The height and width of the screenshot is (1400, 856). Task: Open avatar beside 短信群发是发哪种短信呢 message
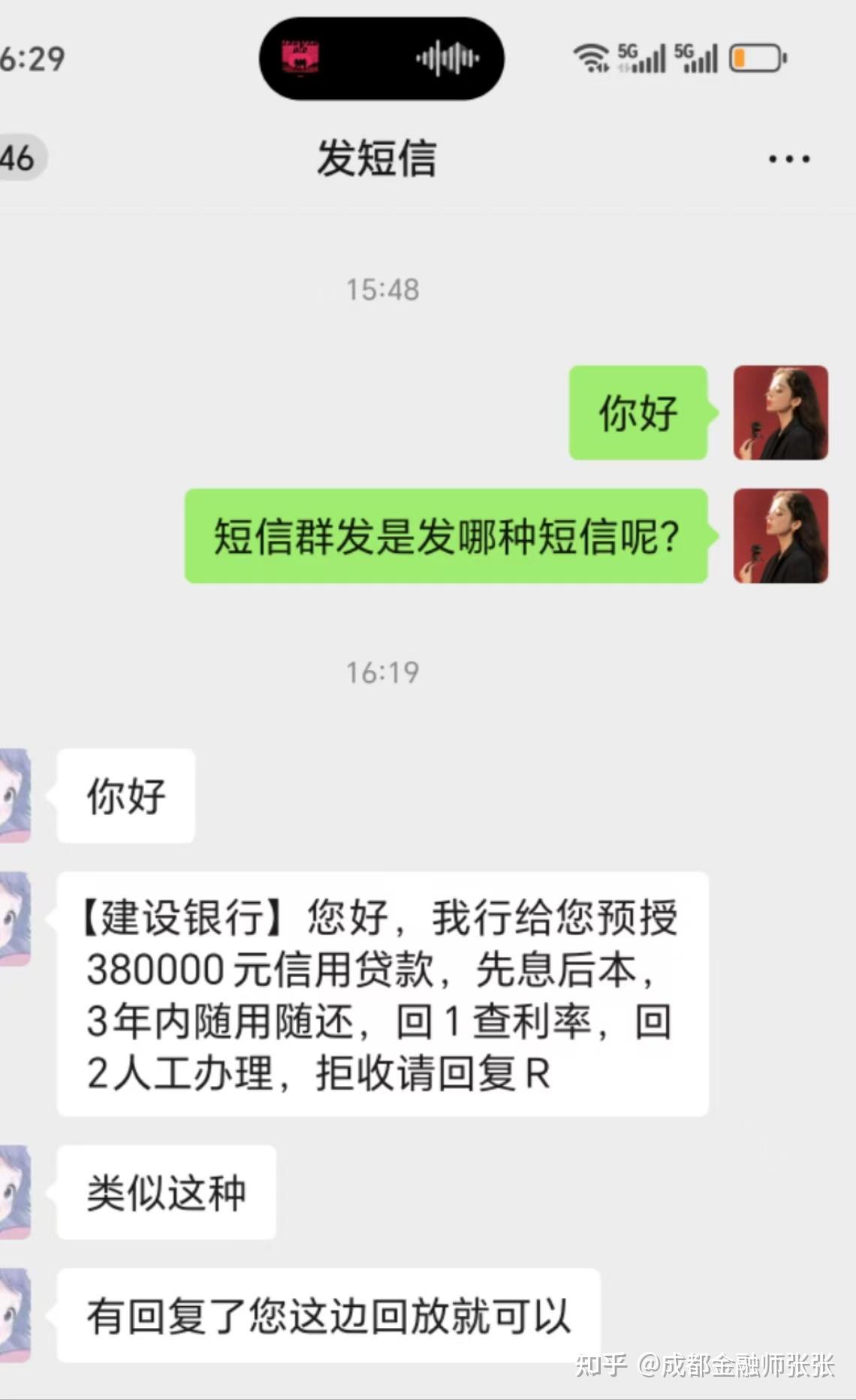[x=780, y=536]
